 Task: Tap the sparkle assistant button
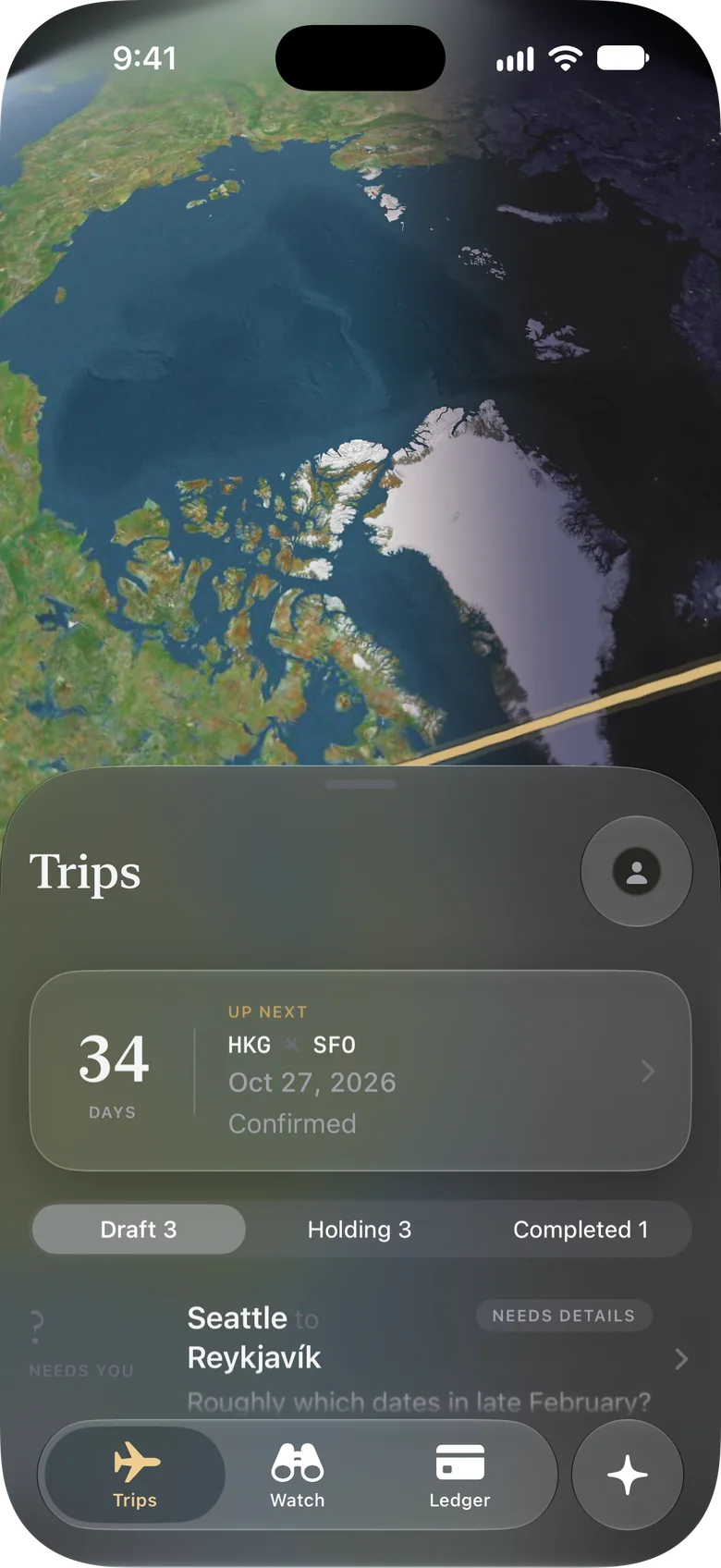point(628,1475)
